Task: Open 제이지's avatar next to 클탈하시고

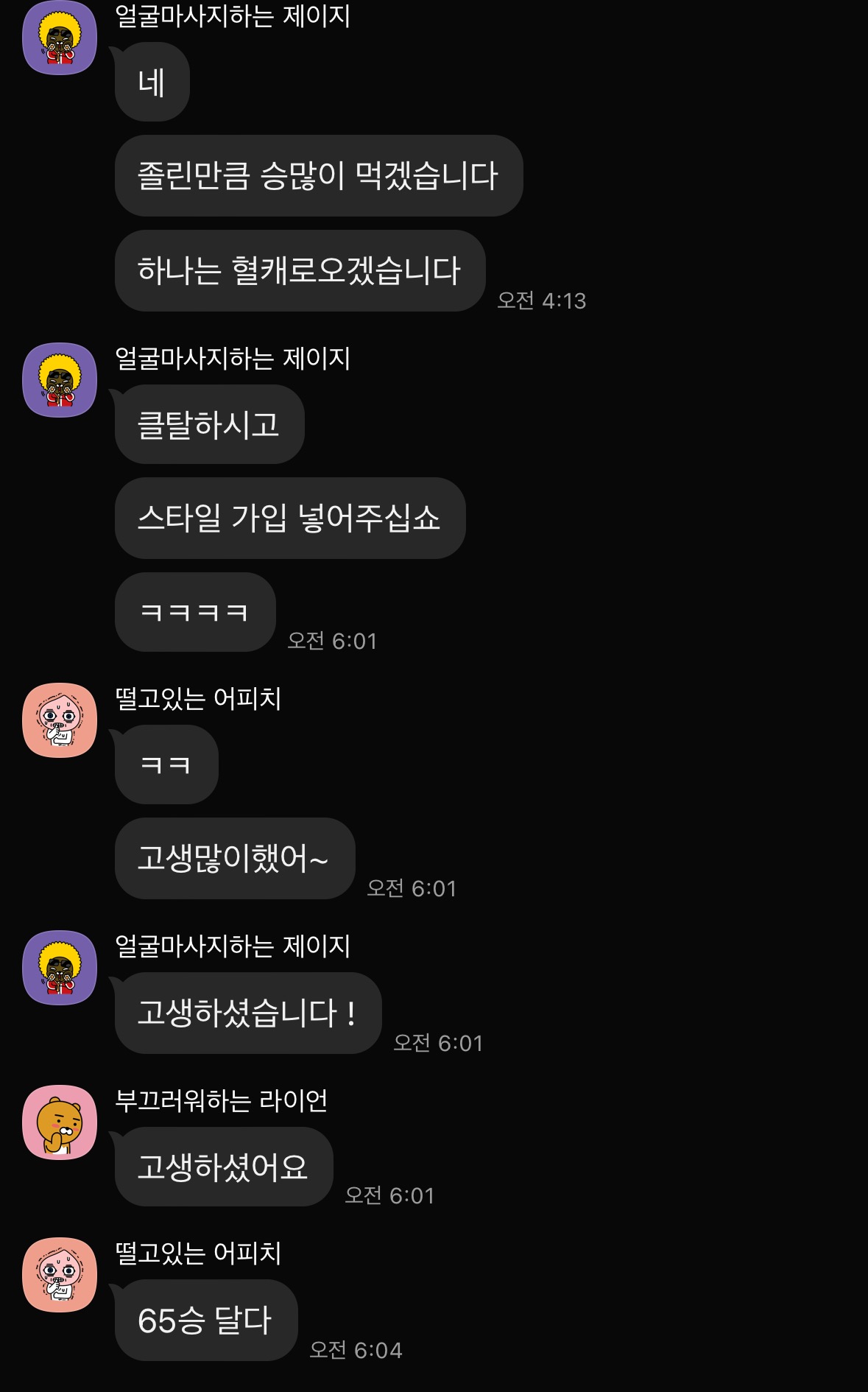Action: coord(60,380)
